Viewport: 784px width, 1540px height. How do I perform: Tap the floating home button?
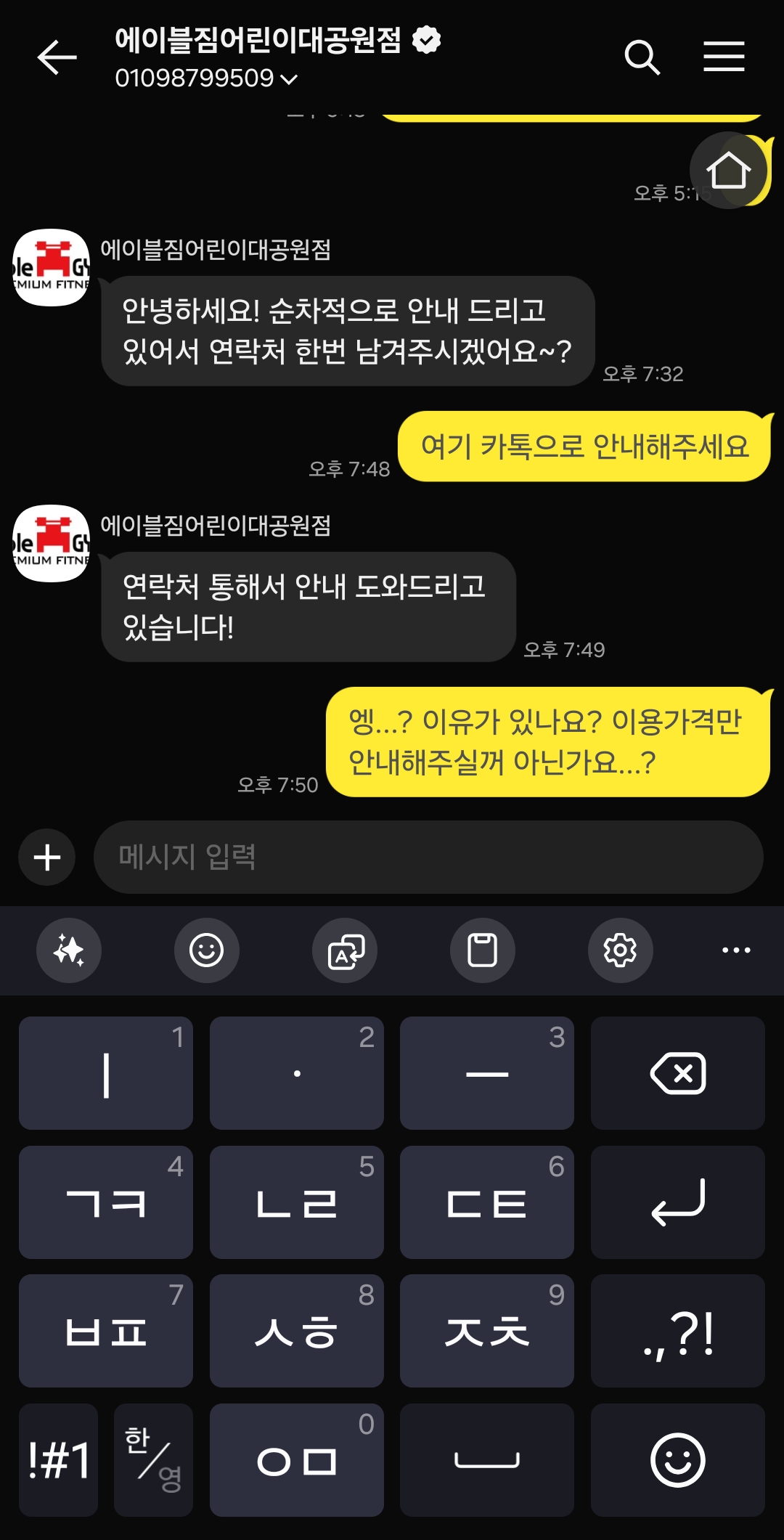click(728, 171)
